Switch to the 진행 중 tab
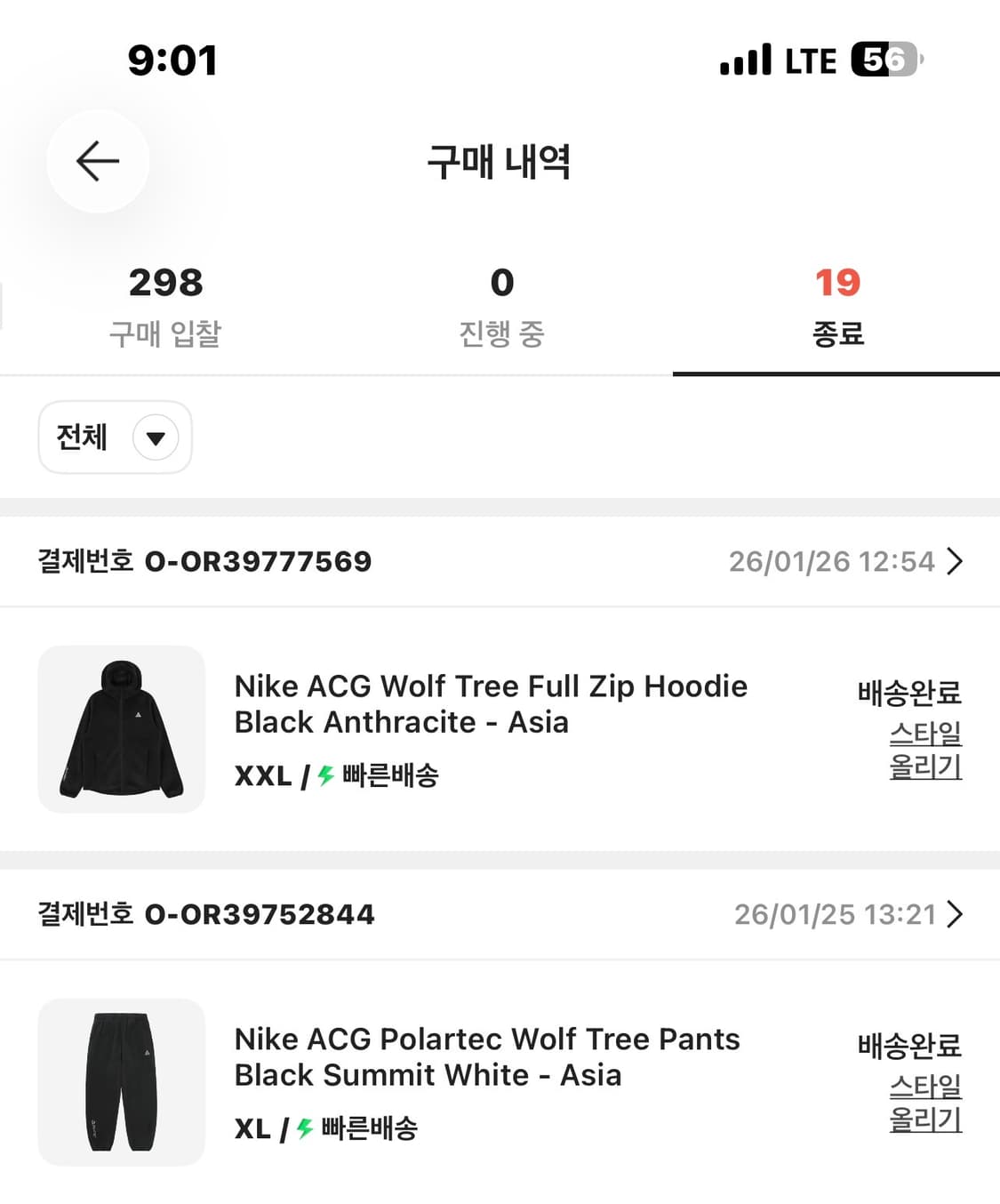 click(x=500, y=307)
